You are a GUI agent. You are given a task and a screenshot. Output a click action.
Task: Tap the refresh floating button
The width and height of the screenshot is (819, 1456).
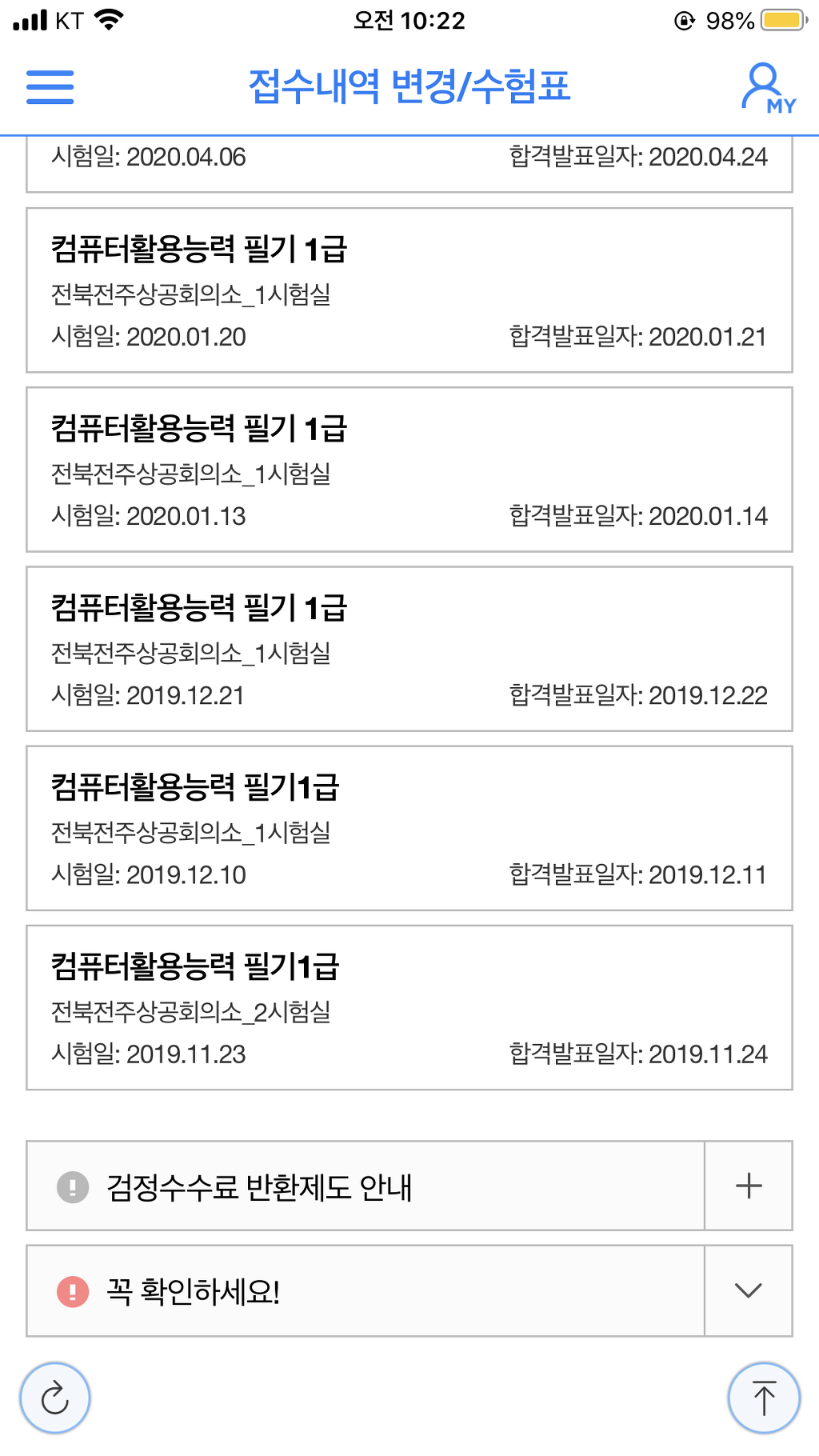pos(54,1398)
